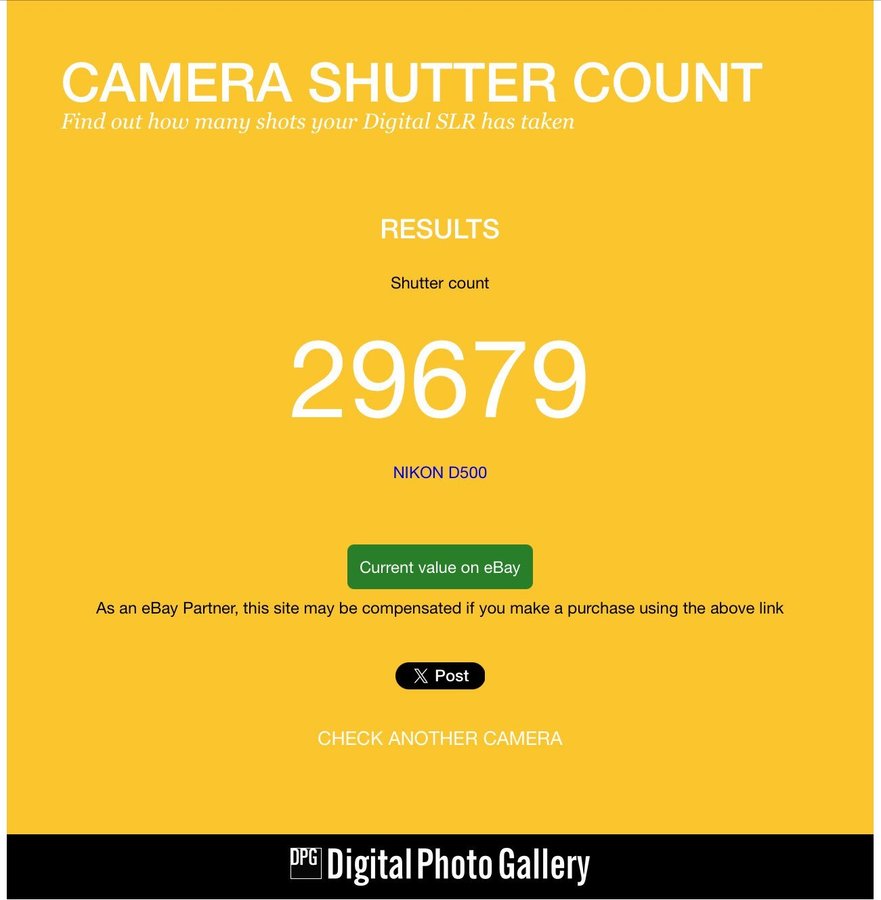Screen dimensions: 881x900
Task: Open the NIKON D500 link
Action: click(439, 472)
